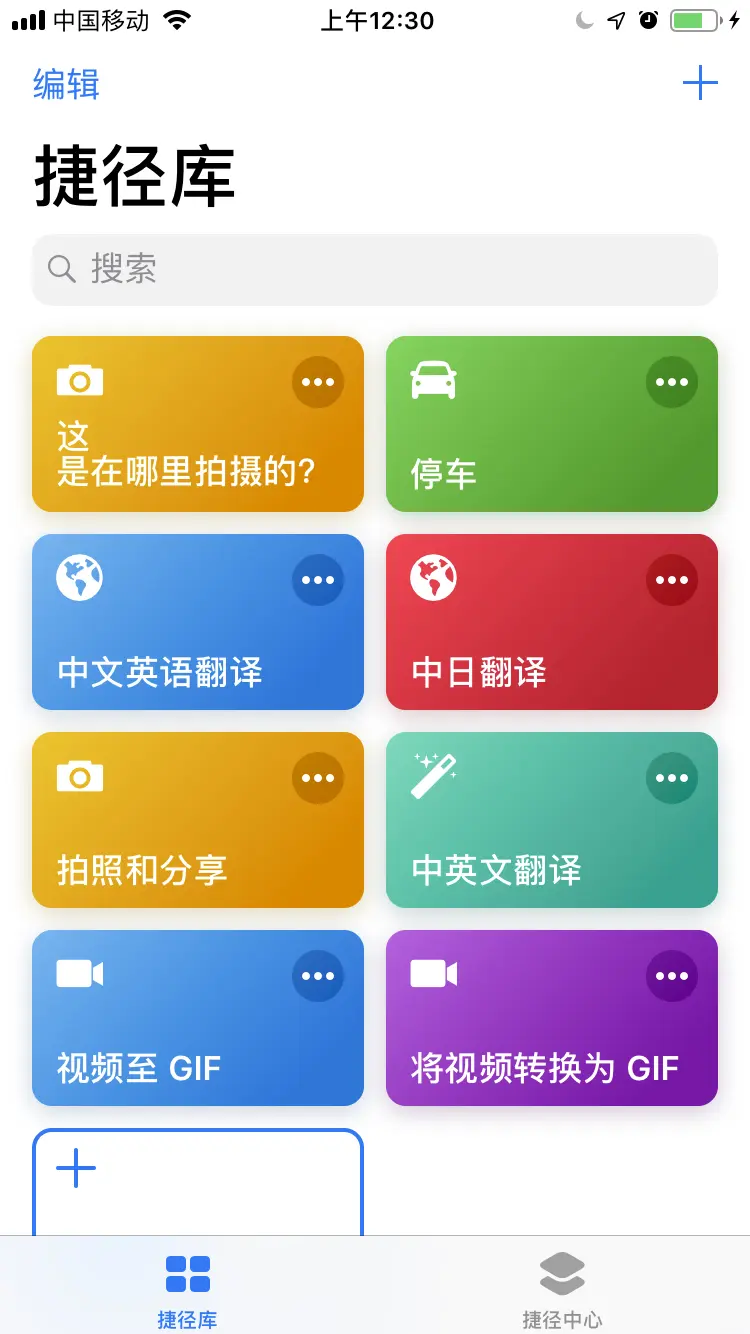Tap the car icon on the 停车 shortcut

click(x=434, y=378)
